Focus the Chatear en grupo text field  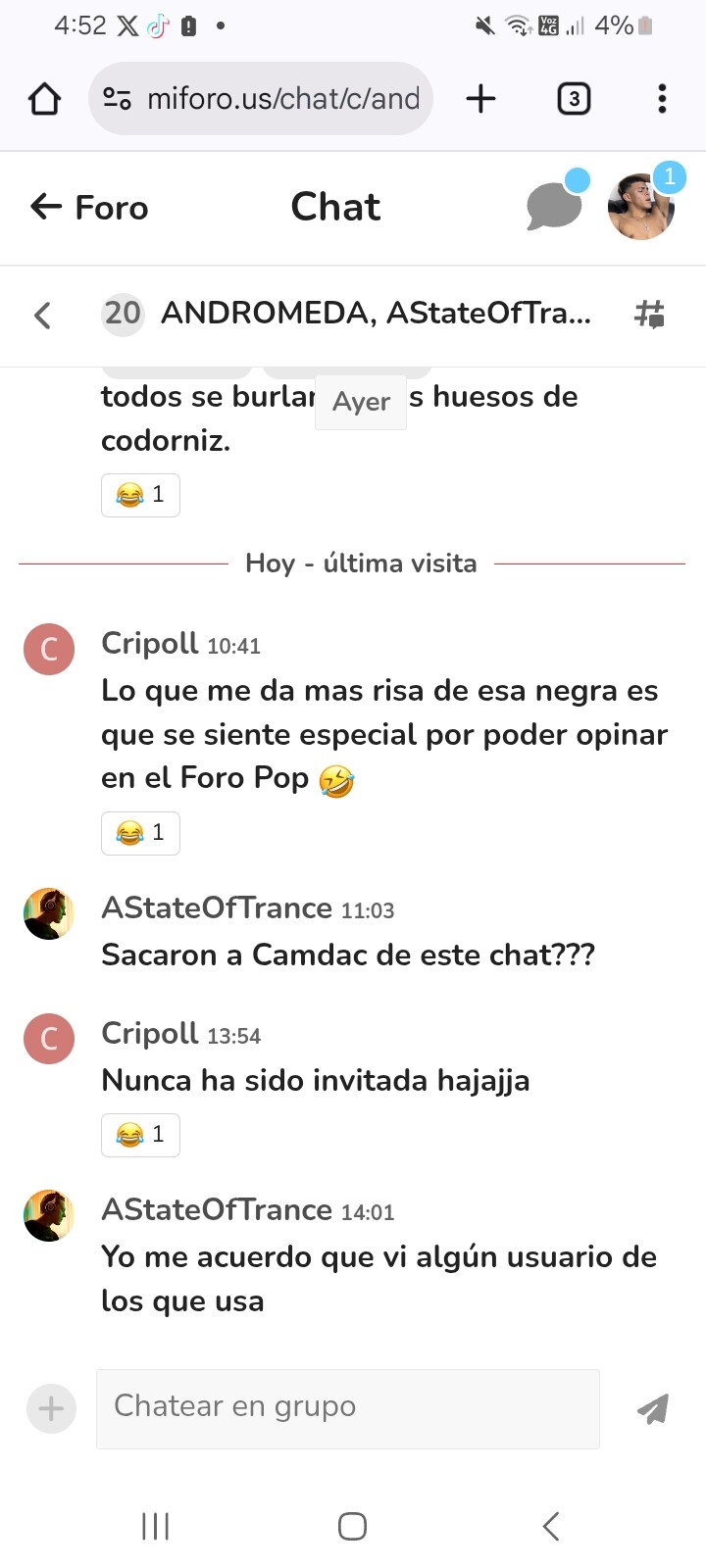348,1408
